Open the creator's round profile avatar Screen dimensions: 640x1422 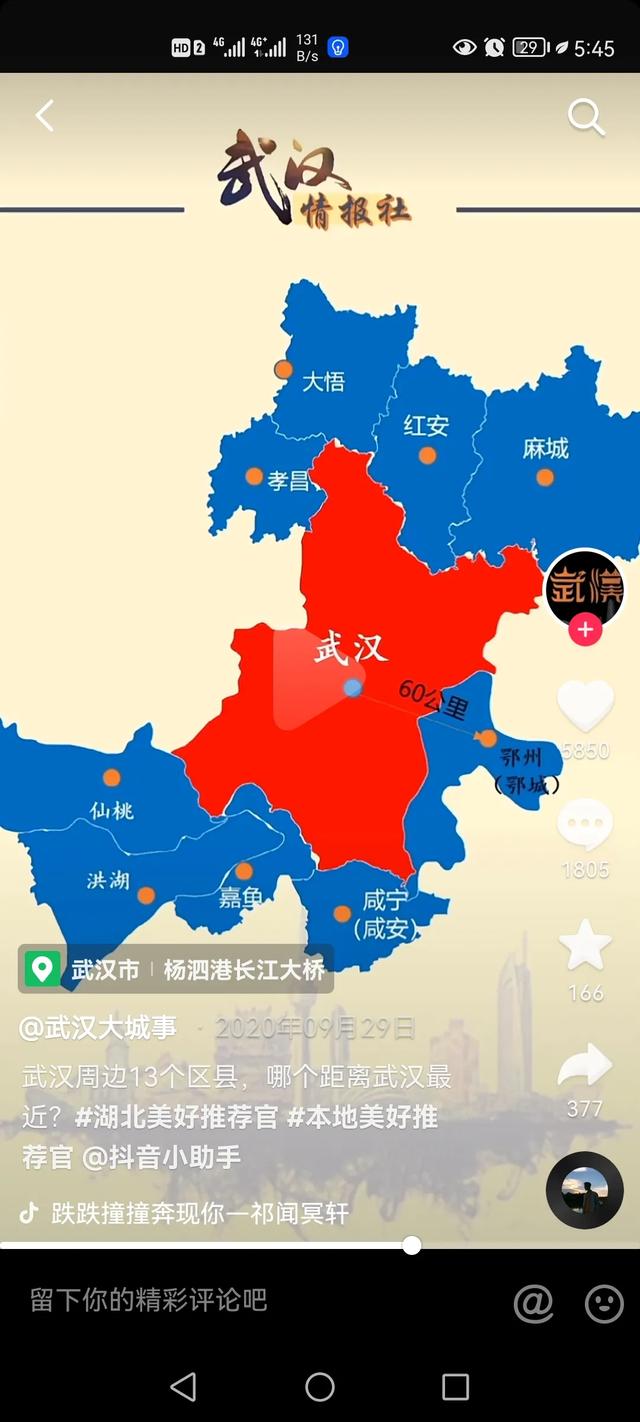point(585,588)
